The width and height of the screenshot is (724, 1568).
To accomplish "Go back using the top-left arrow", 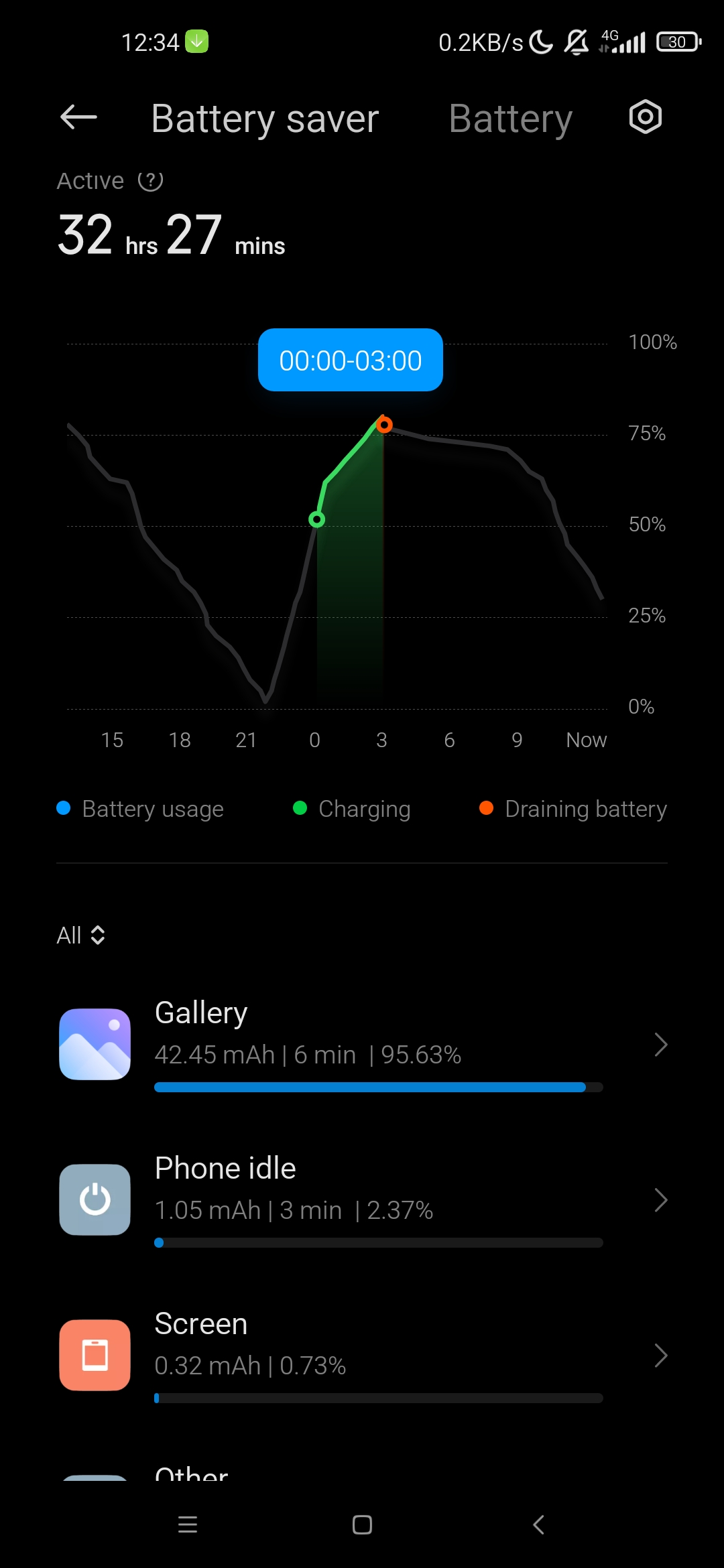I will point(78,118).
